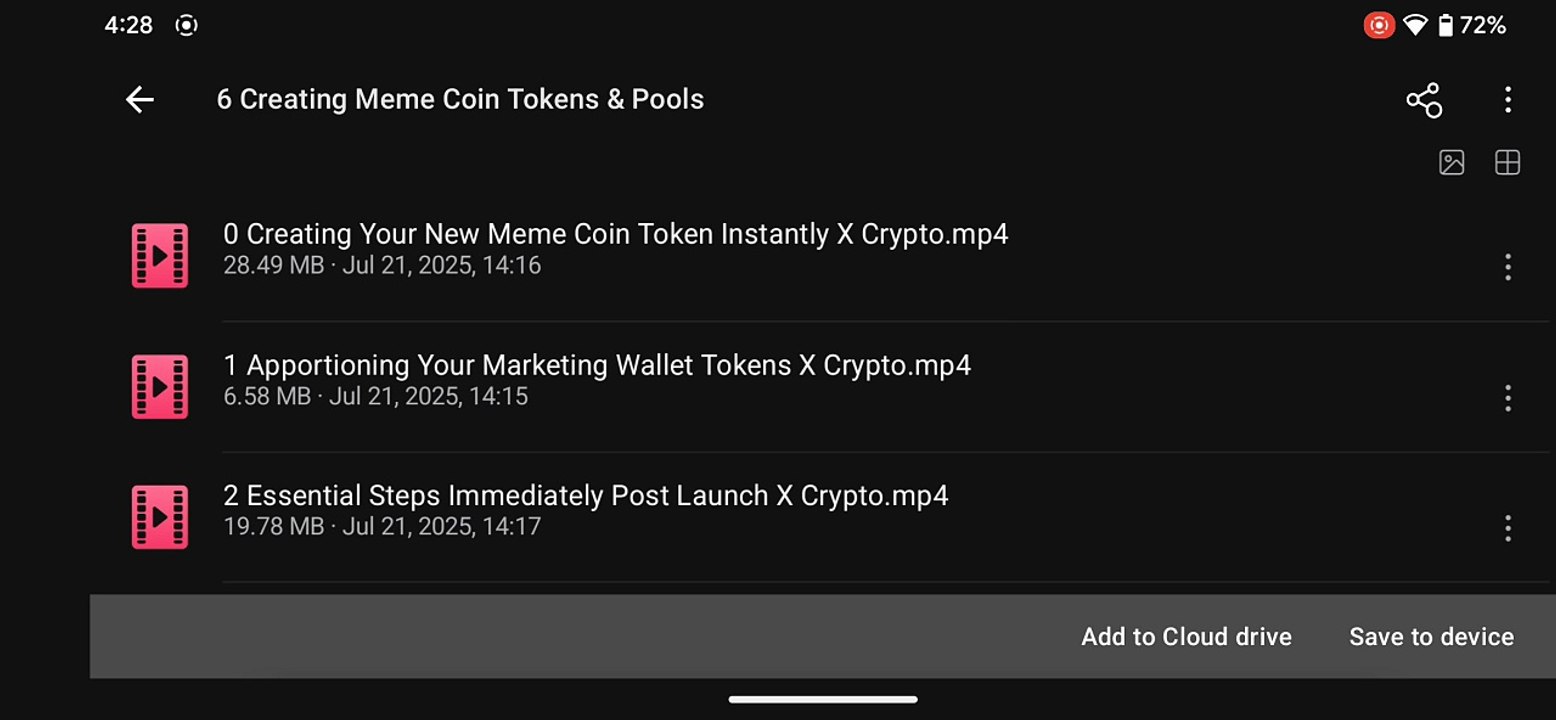Go back using the arrow icon
Viewport: 1556px width, 720px height.
coord(140,99)
